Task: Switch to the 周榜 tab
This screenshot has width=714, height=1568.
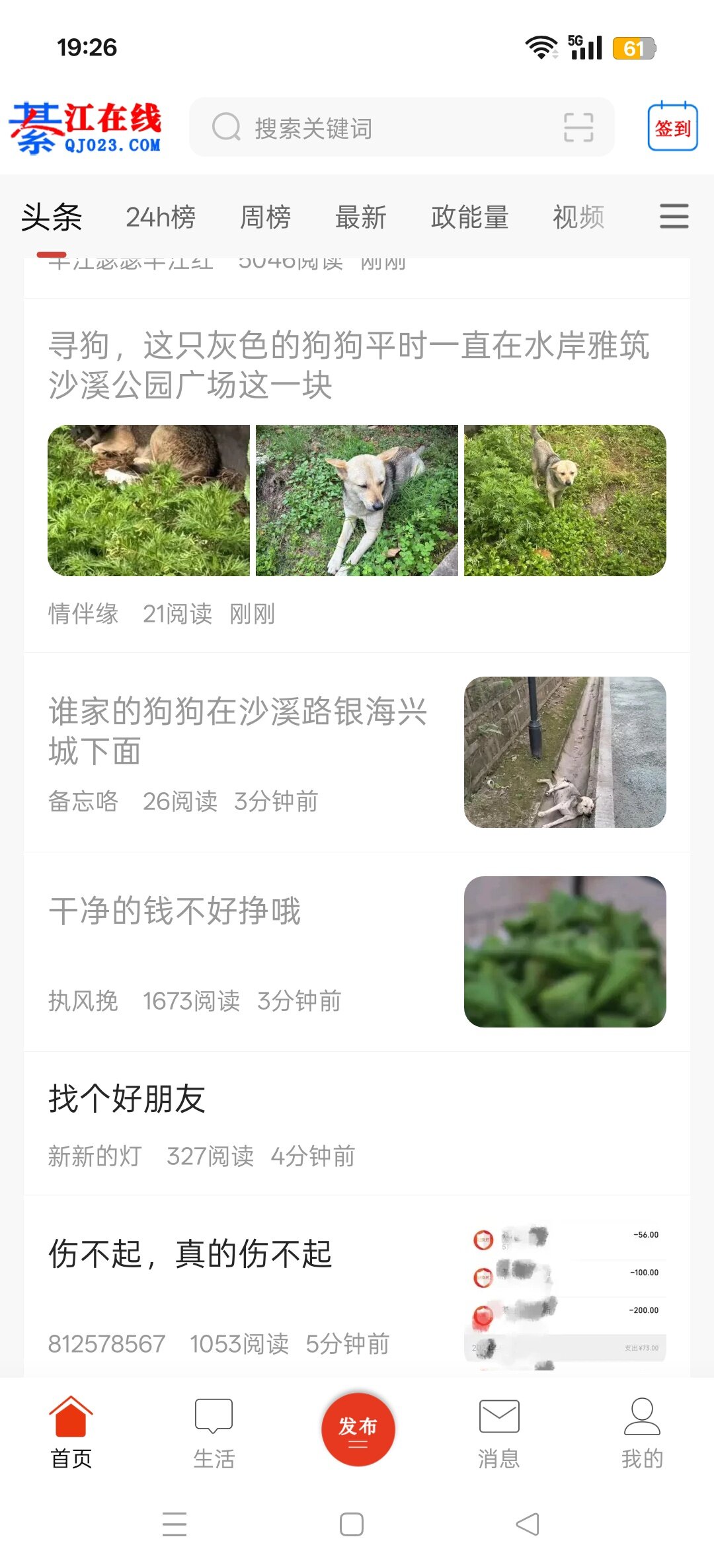Action: (x=265, y=217)
